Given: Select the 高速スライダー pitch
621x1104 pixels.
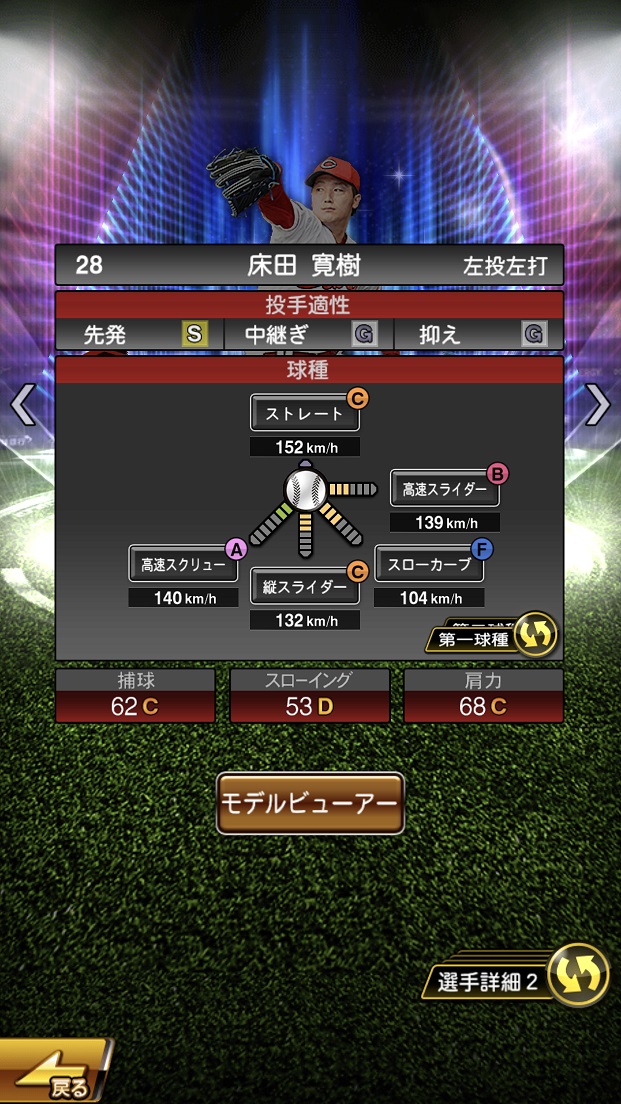Looking at the screenshot, I should 444,488.
